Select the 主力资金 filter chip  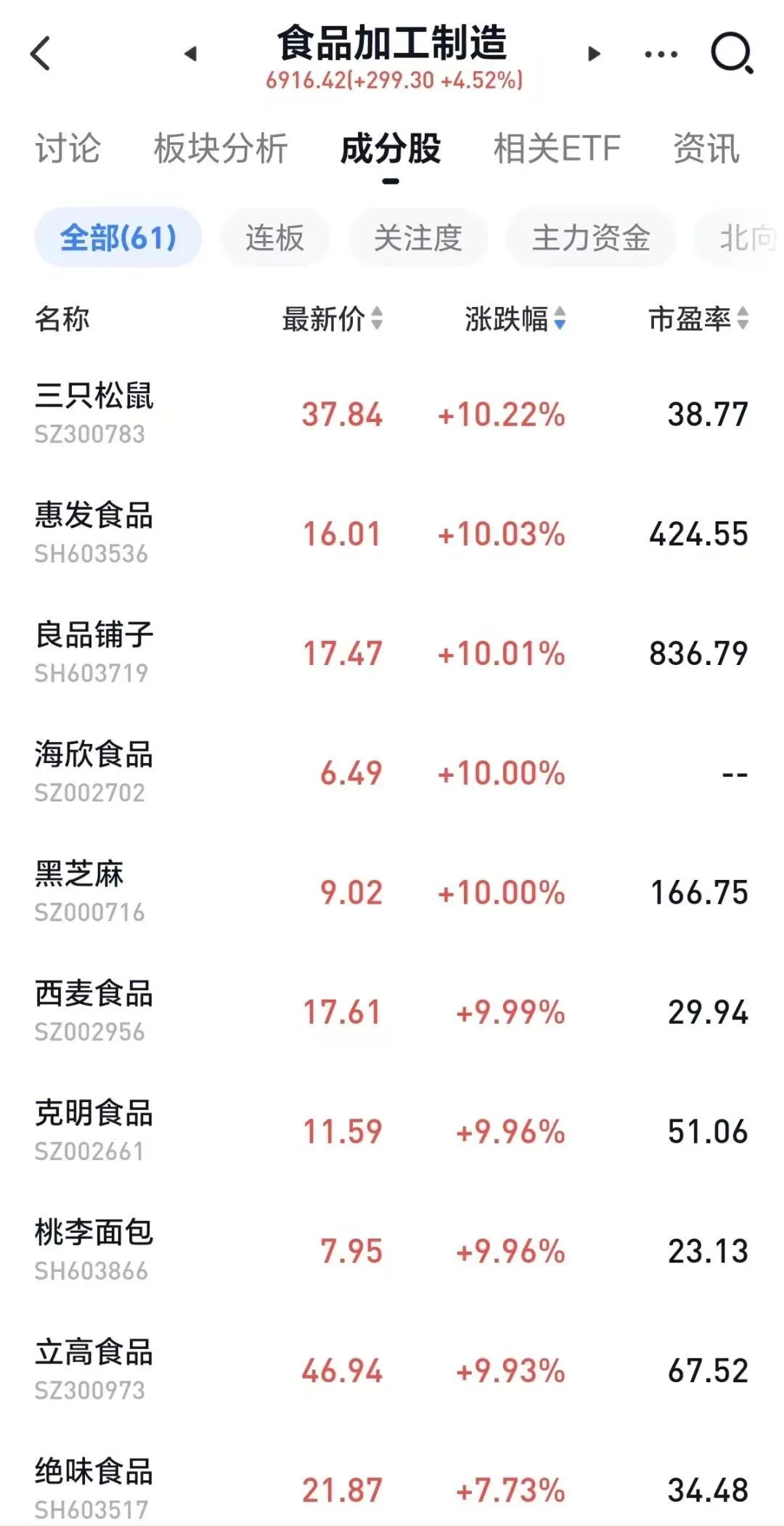coord(591,237)
